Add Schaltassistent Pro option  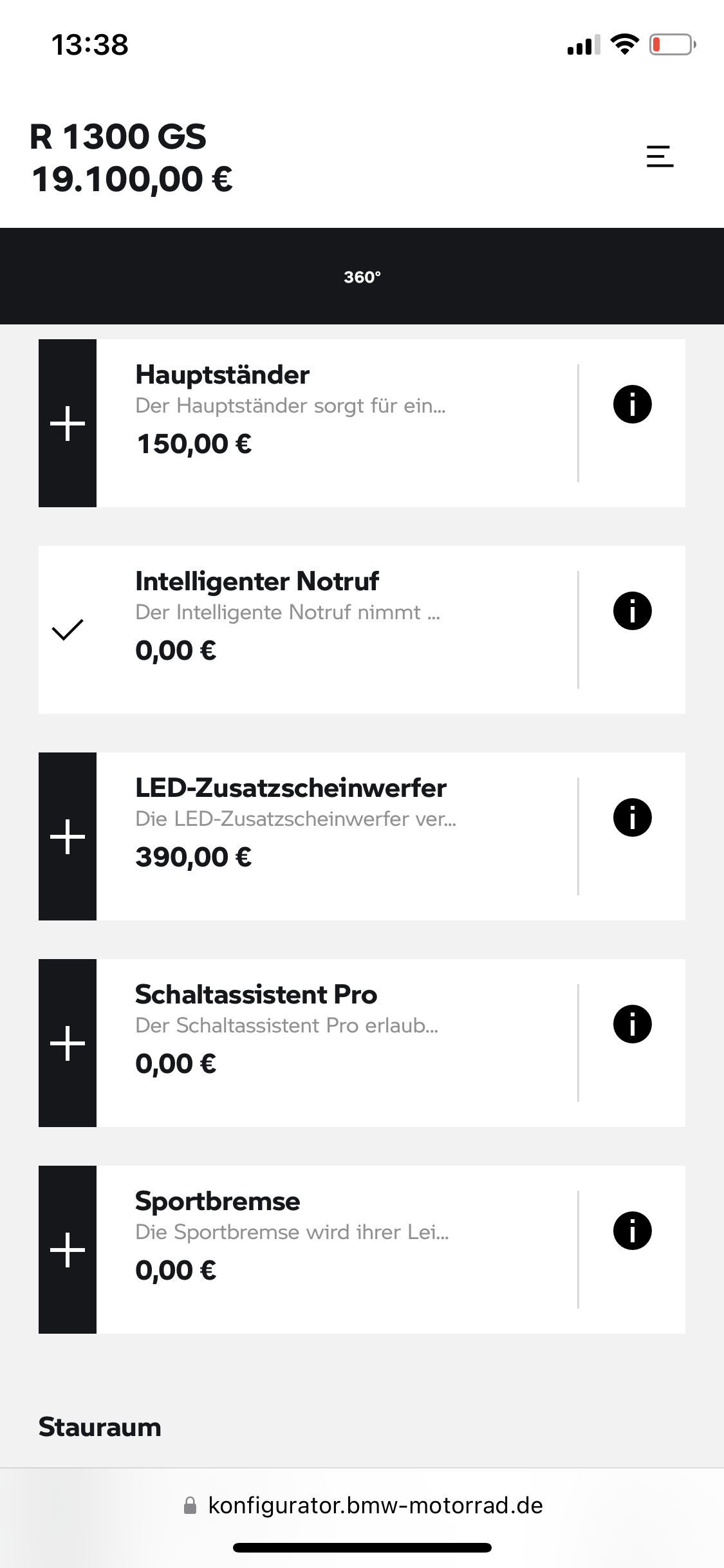point(68,1043)
